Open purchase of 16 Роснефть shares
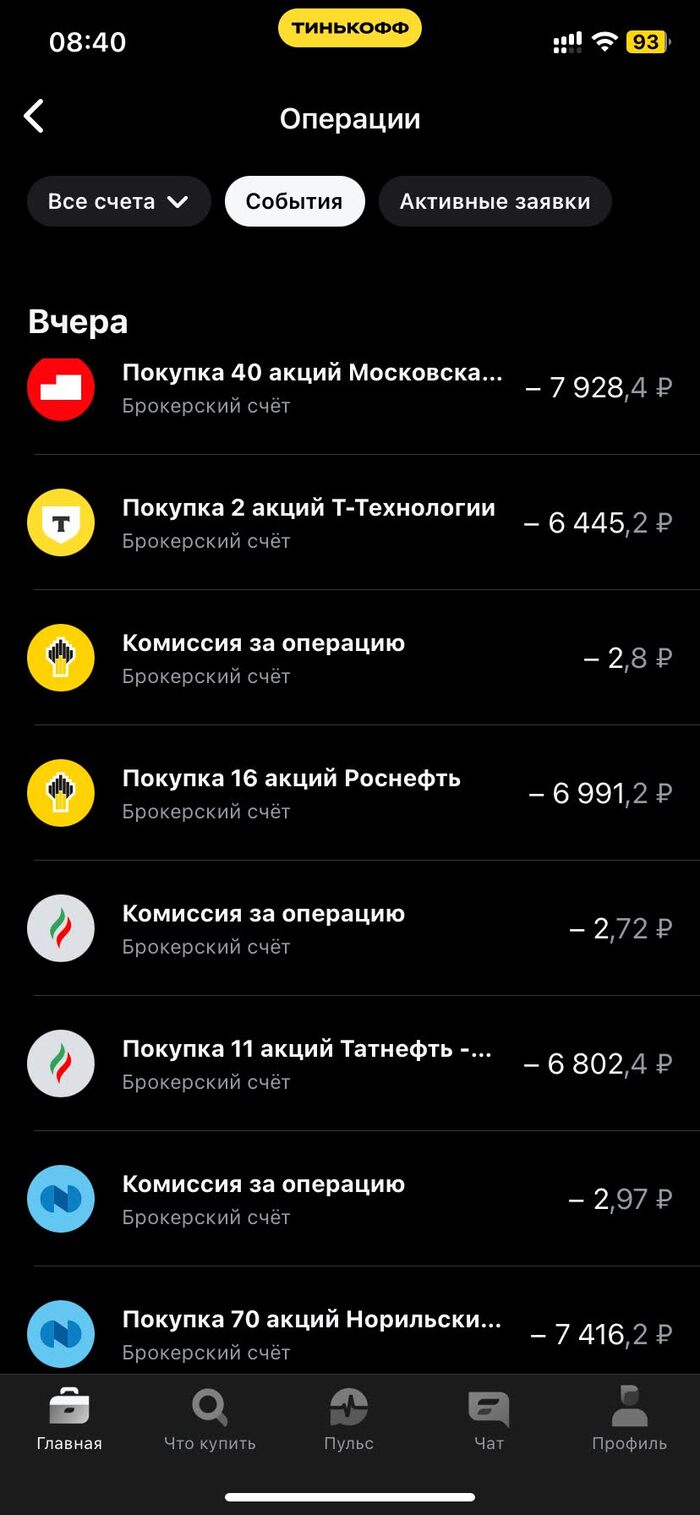Viewport: 700px width, 1515px height. point(350,793)
